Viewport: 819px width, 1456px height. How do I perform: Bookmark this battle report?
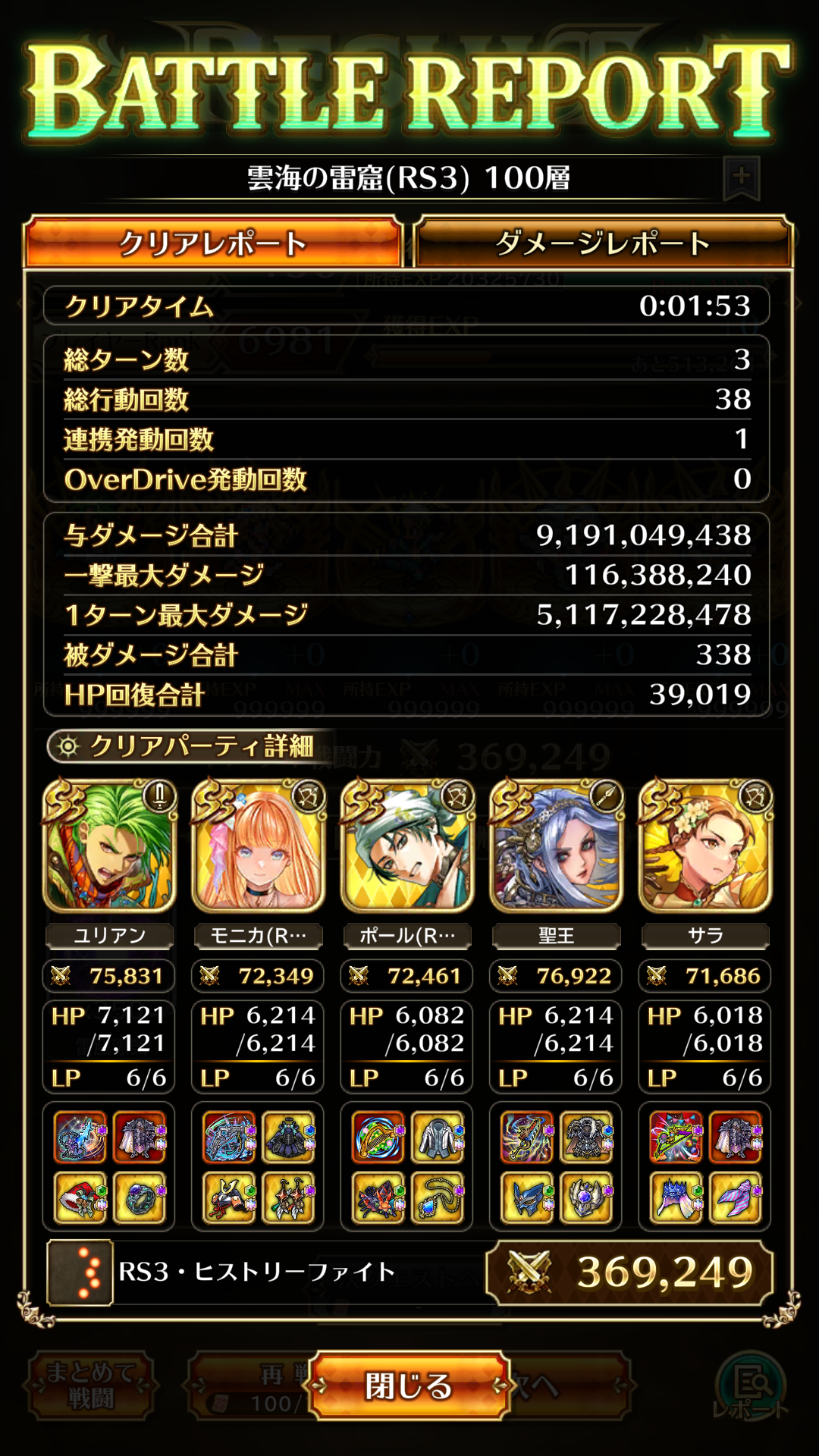tap(741, 178)
